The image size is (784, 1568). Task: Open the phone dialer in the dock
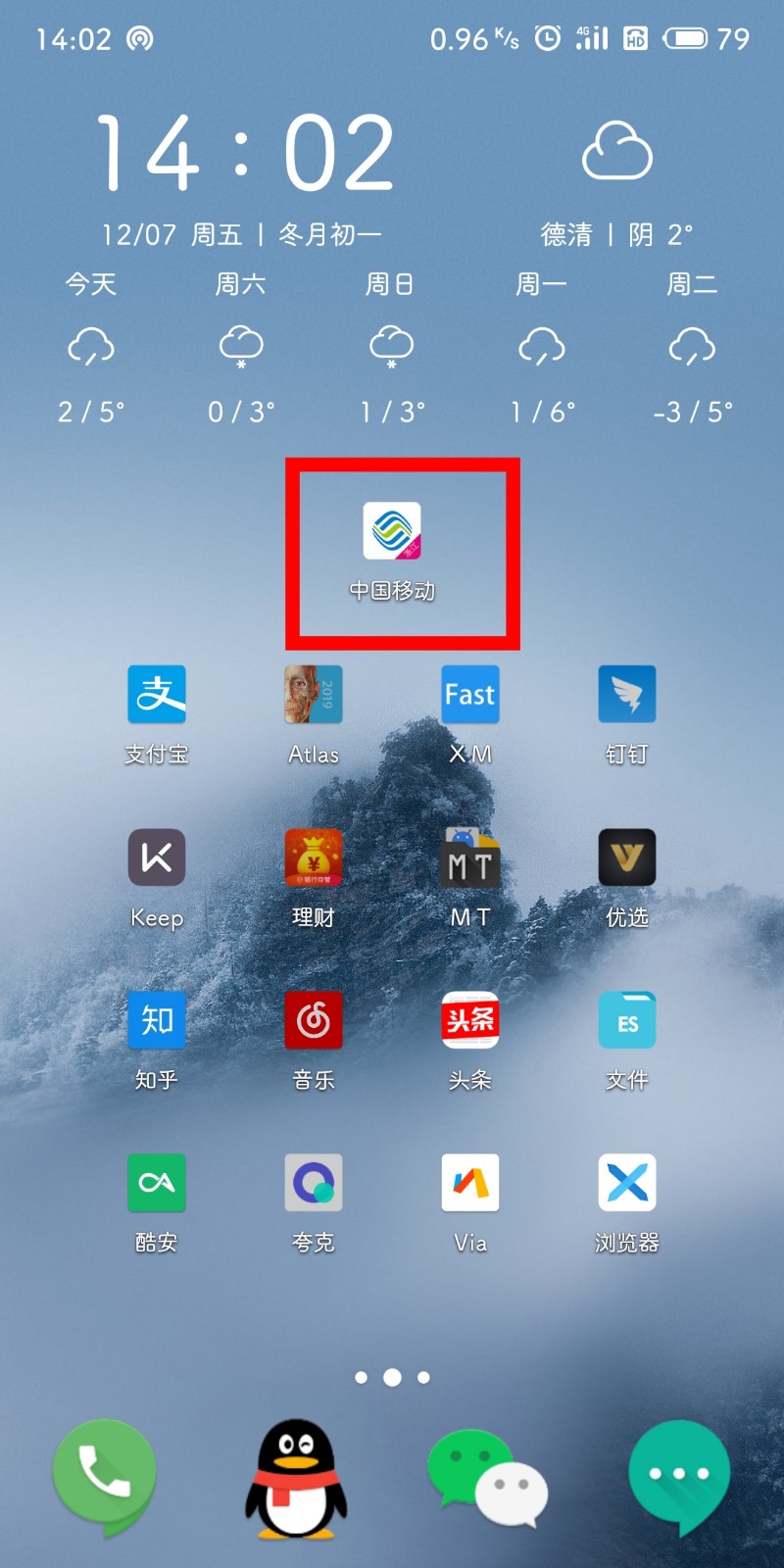pos(104,1475)
